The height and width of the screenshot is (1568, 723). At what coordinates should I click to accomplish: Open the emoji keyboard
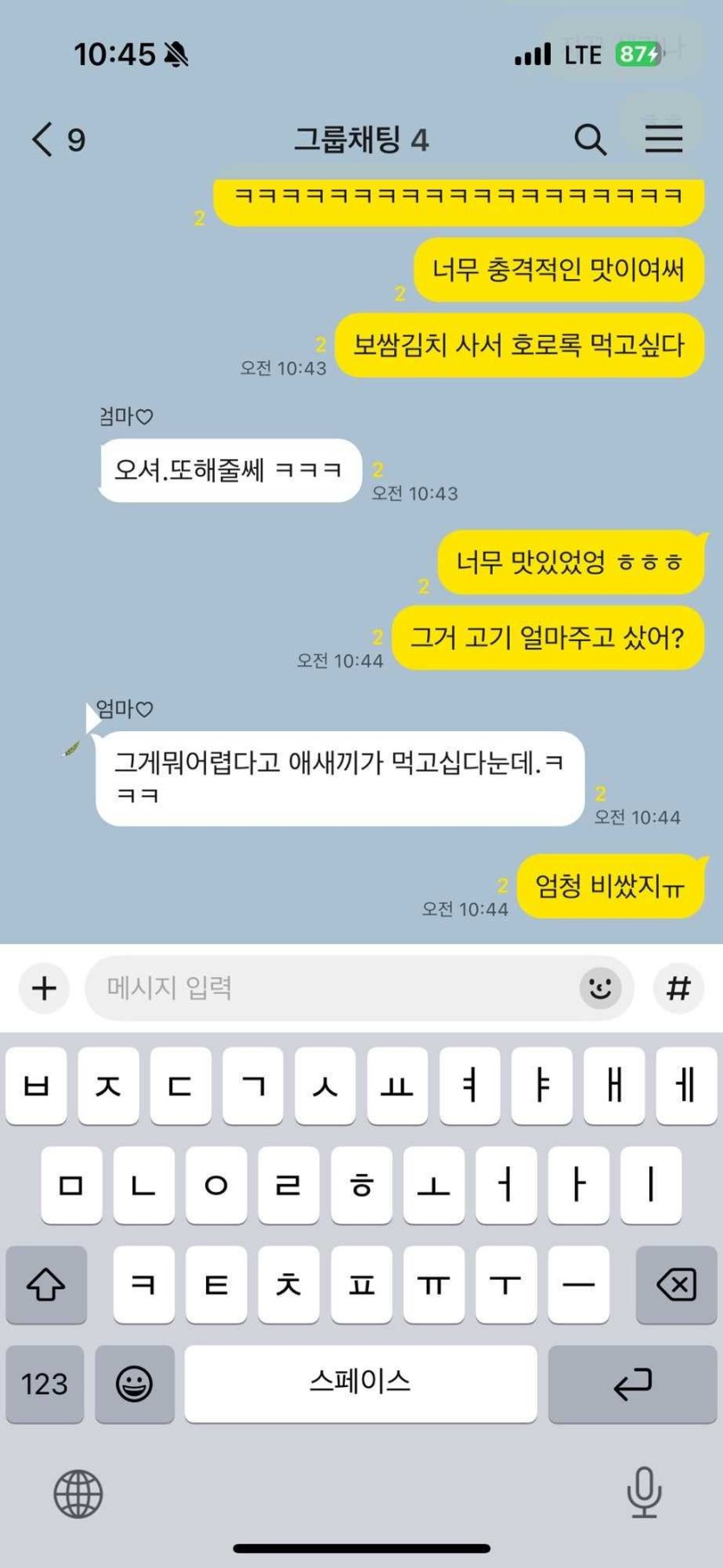click(134, 1383)
